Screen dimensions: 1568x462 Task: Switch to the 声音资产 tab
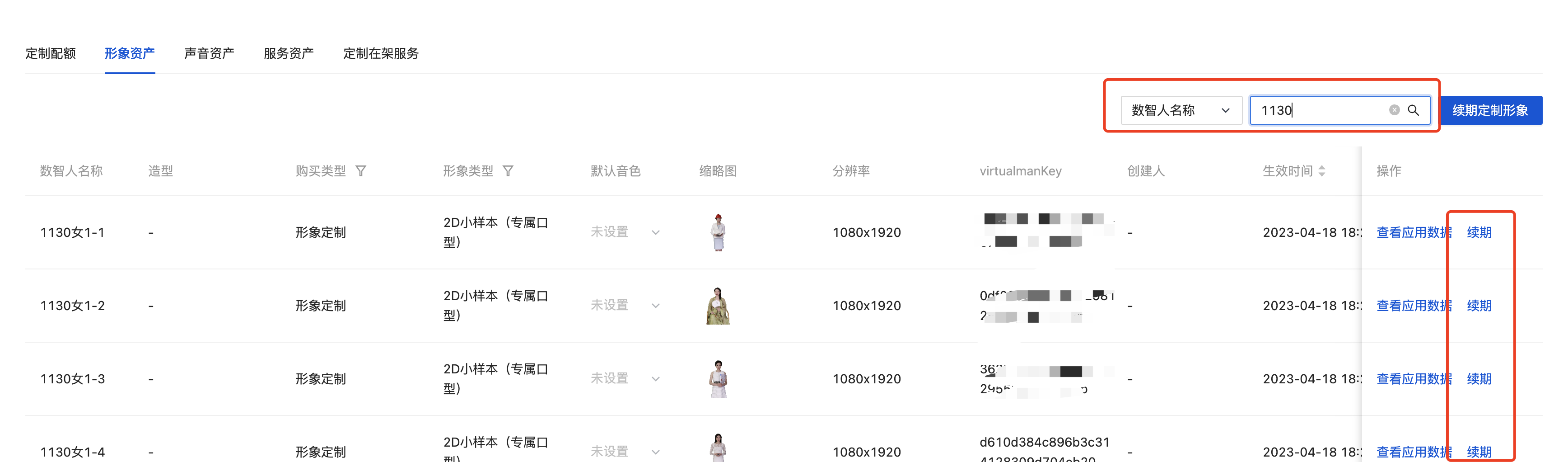[209, 54]
